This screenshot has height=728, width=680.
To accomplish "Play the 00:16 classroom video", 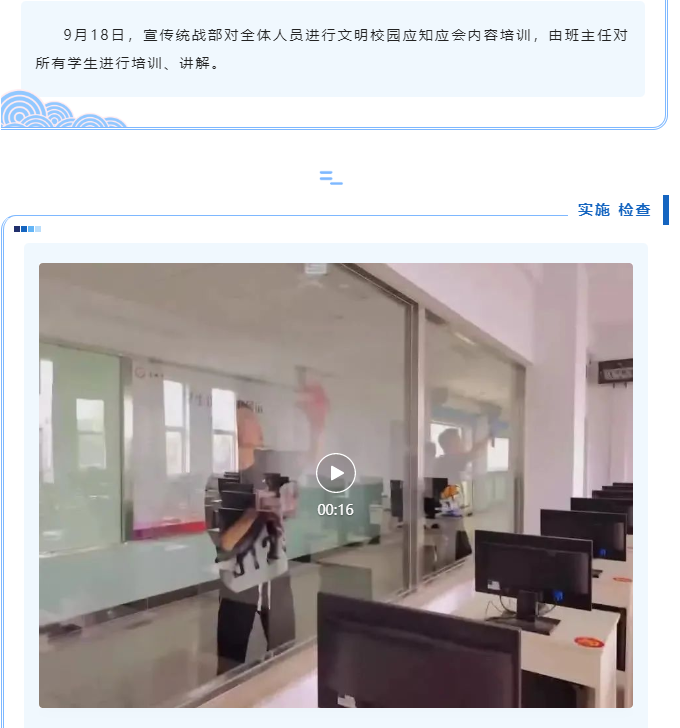I will pos(336,473).
